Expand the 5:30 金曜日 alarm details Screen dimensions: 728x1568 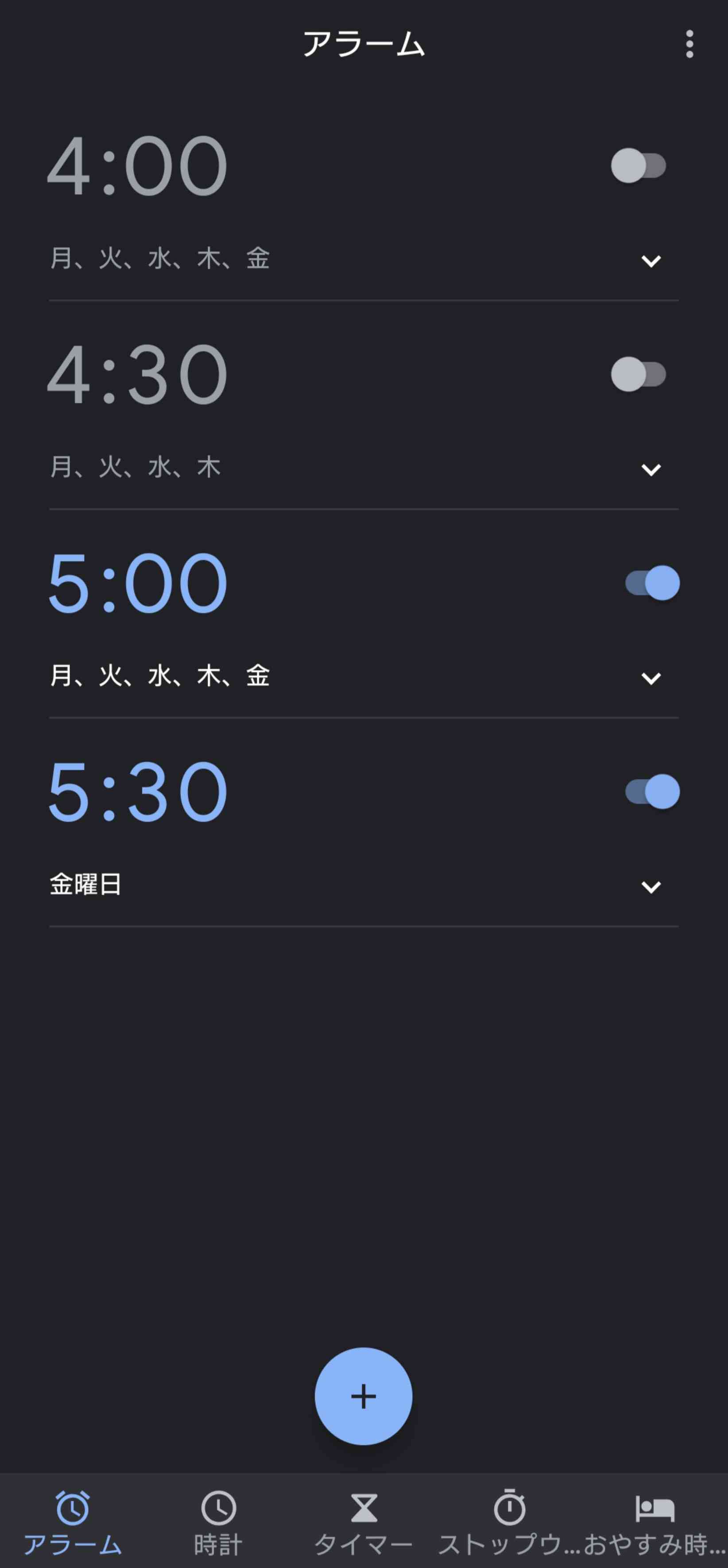tap(651, 887)
